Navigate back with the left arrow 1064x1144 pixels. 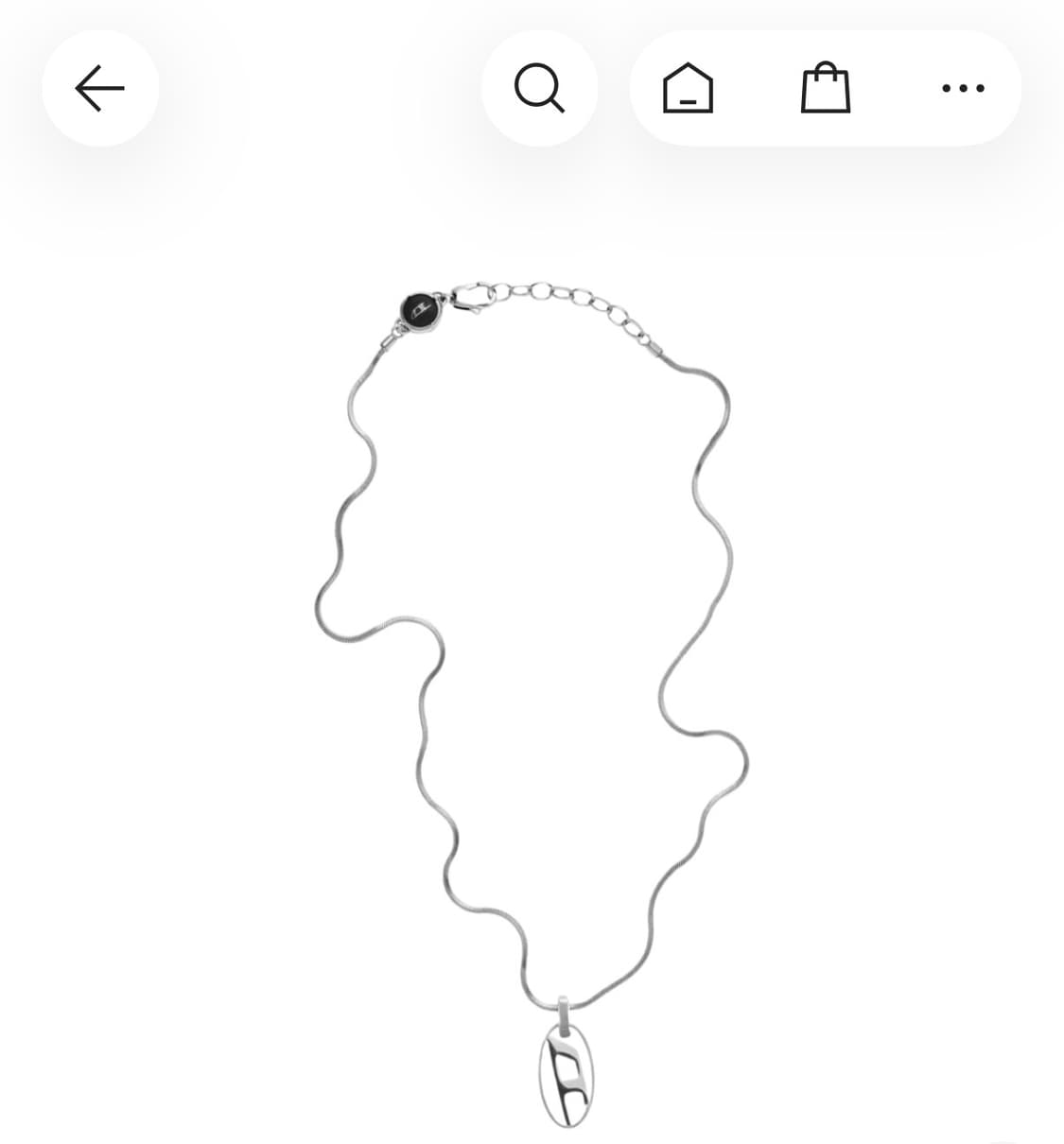[x=100, y=87]
